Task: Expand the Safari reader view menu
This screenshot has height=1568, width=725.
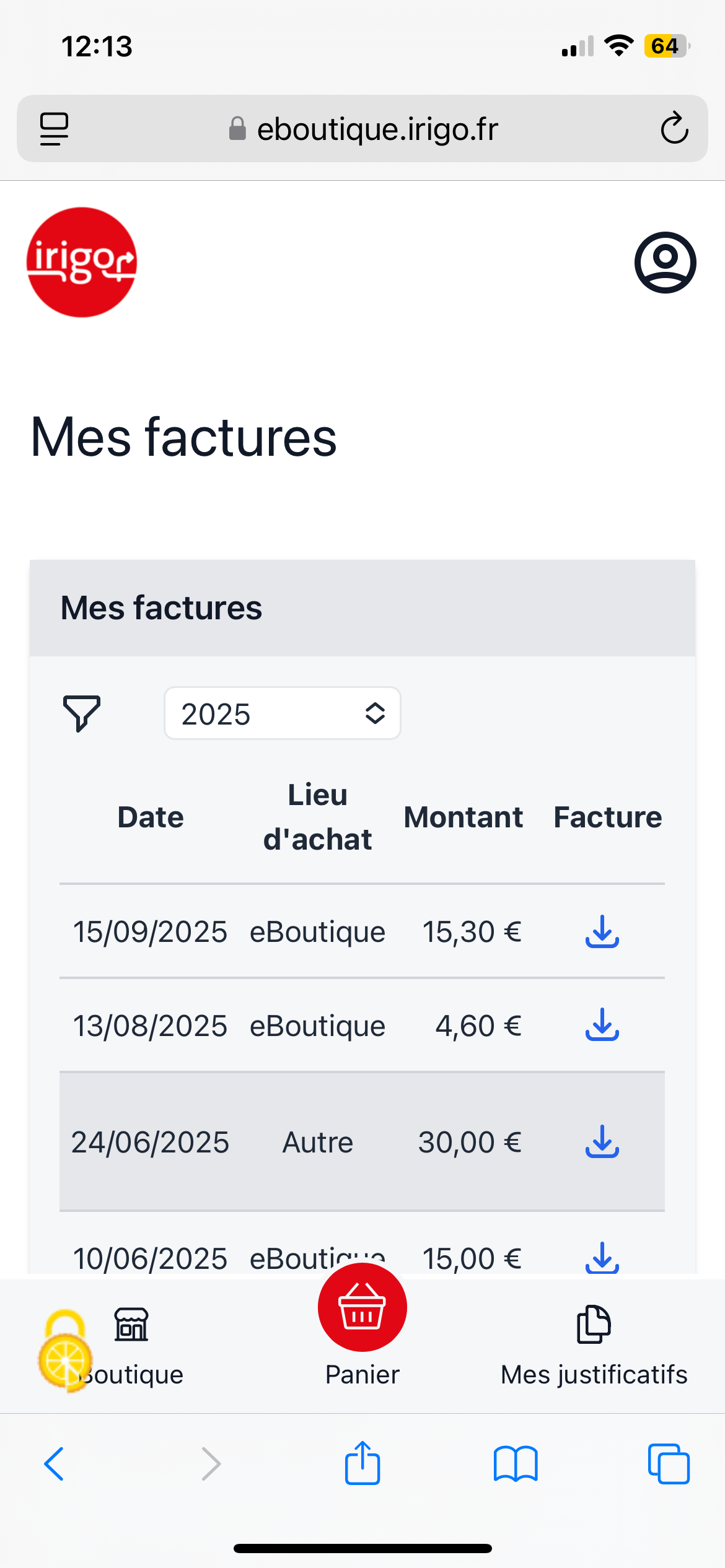Action: tap(53, 128)
